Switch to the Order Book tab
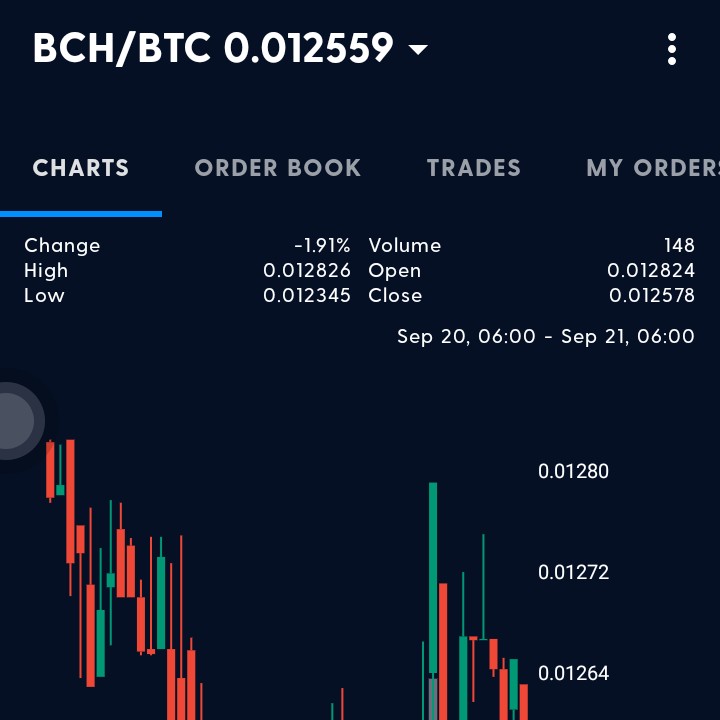The image size is (720, 720). tap(277, 168)
